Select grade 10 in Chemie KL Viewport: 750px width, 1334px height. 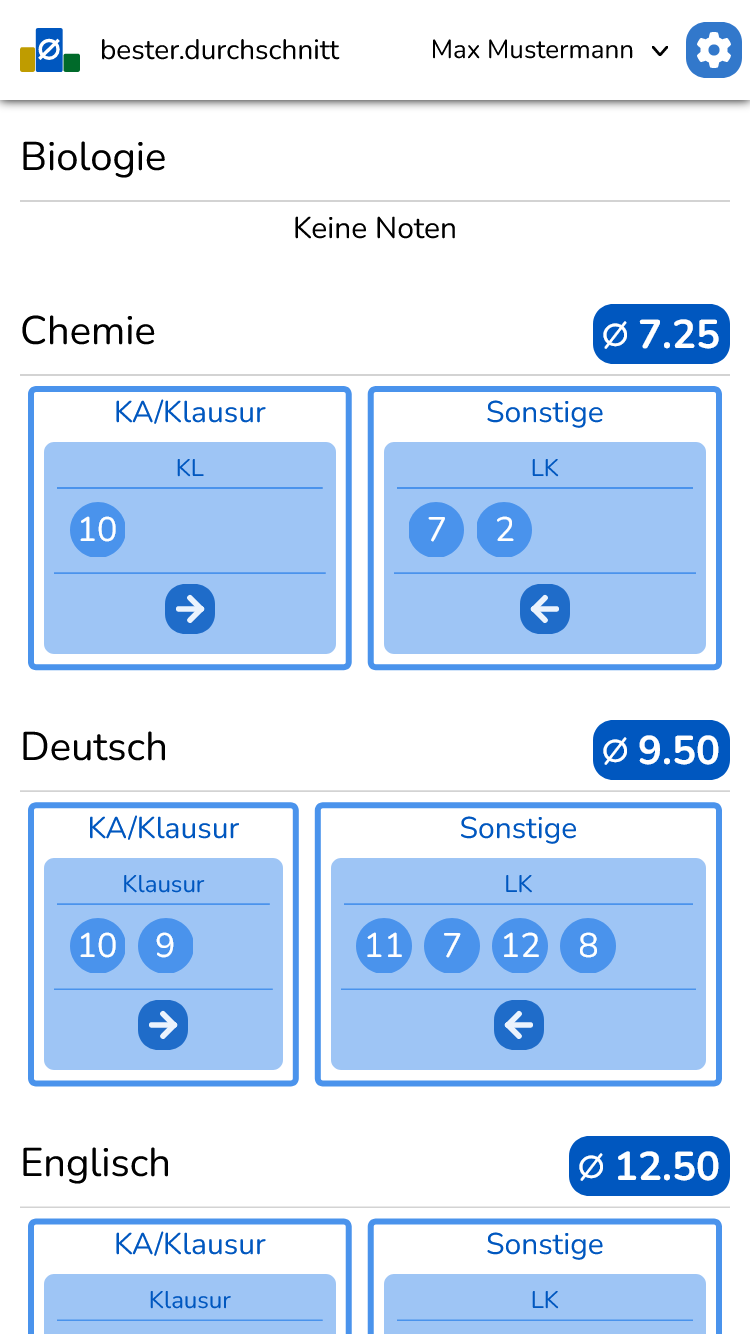point(98,529)
